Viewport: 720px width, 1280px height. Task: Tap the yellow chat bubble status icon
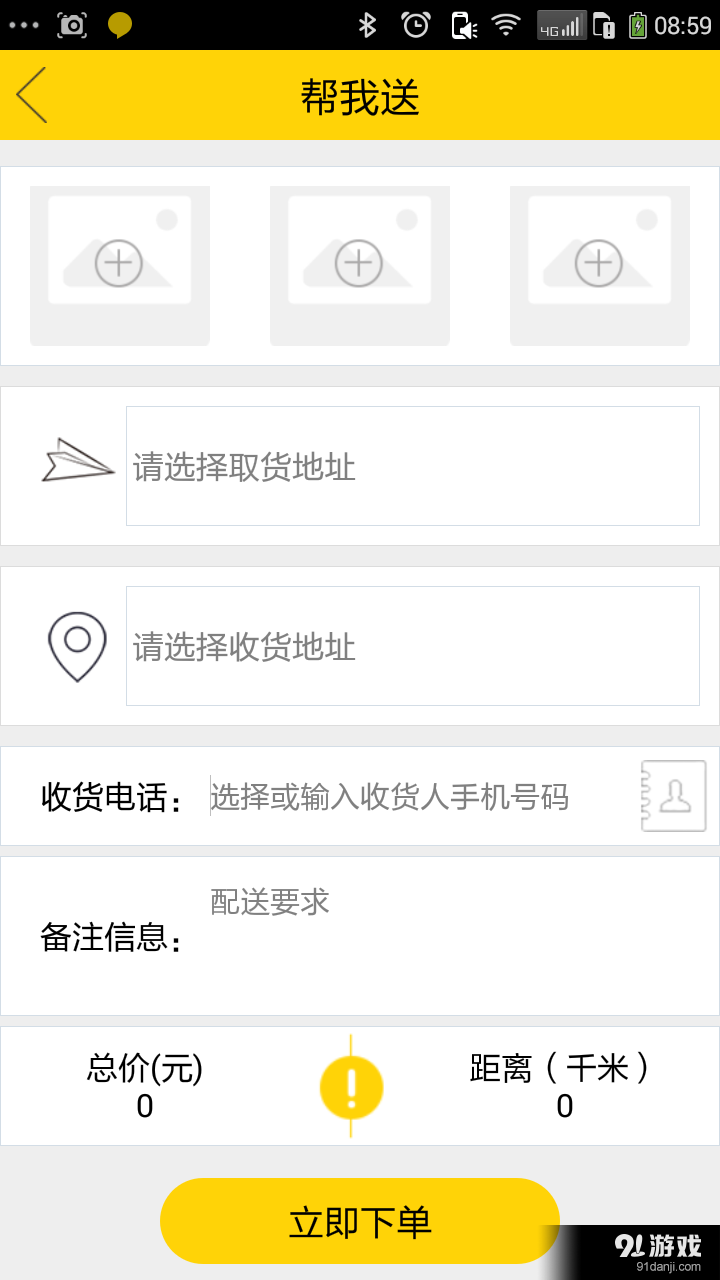(118, 24)
